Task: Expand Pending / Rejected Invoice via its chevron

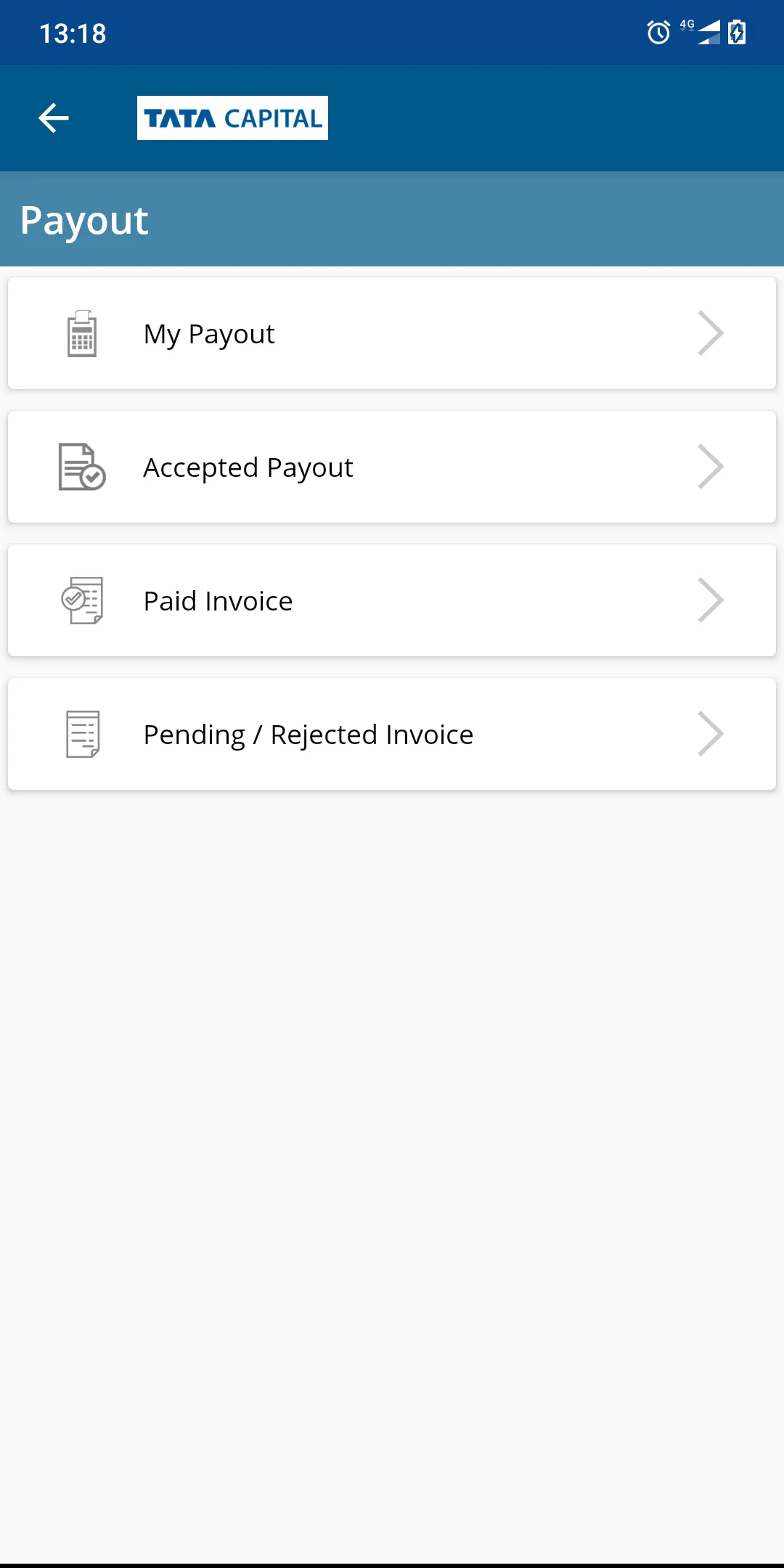Action: coord(711,733)
